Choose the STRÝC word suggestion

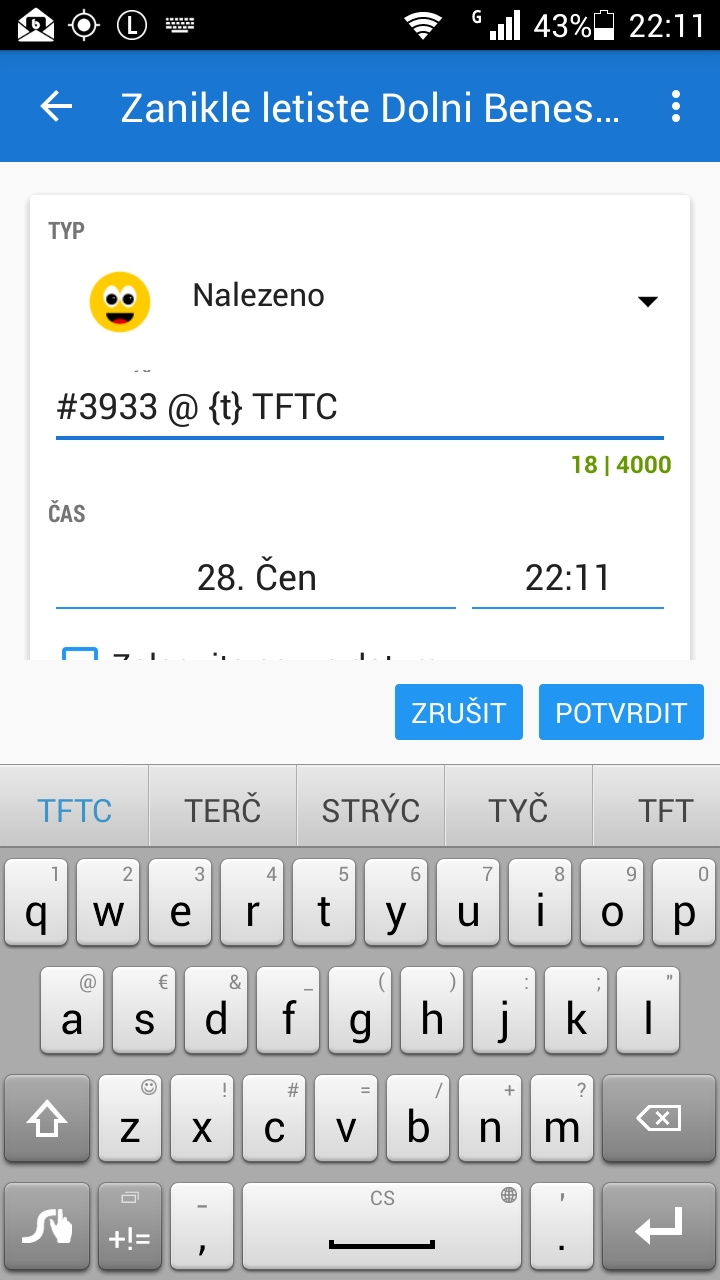[x=370, y=810]
